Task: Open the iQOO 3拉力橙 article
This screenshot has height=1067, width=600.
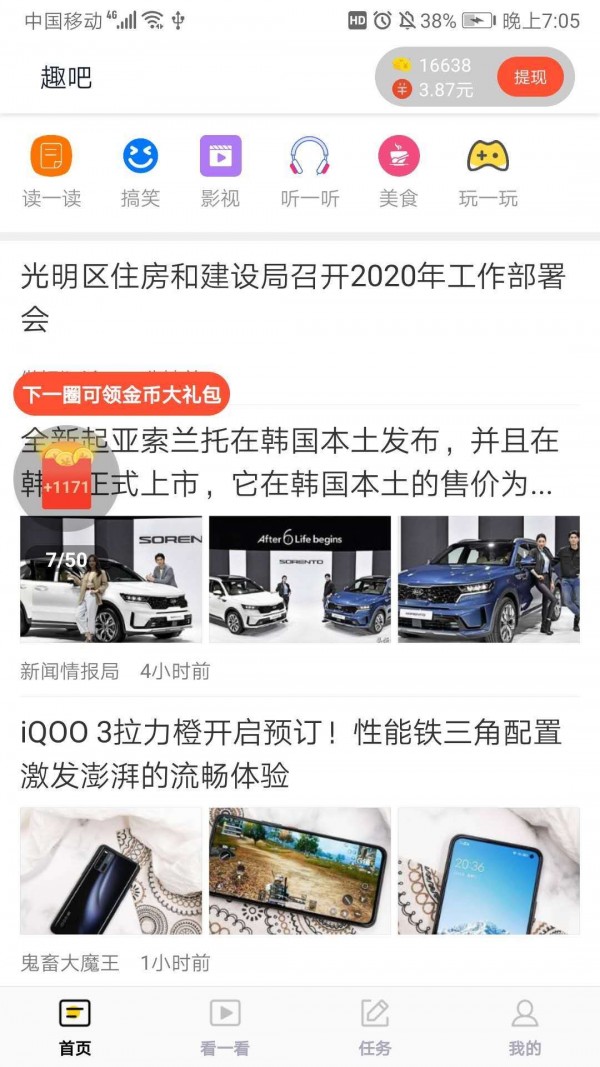Action: pyautogui.click(x=292, y=754)
